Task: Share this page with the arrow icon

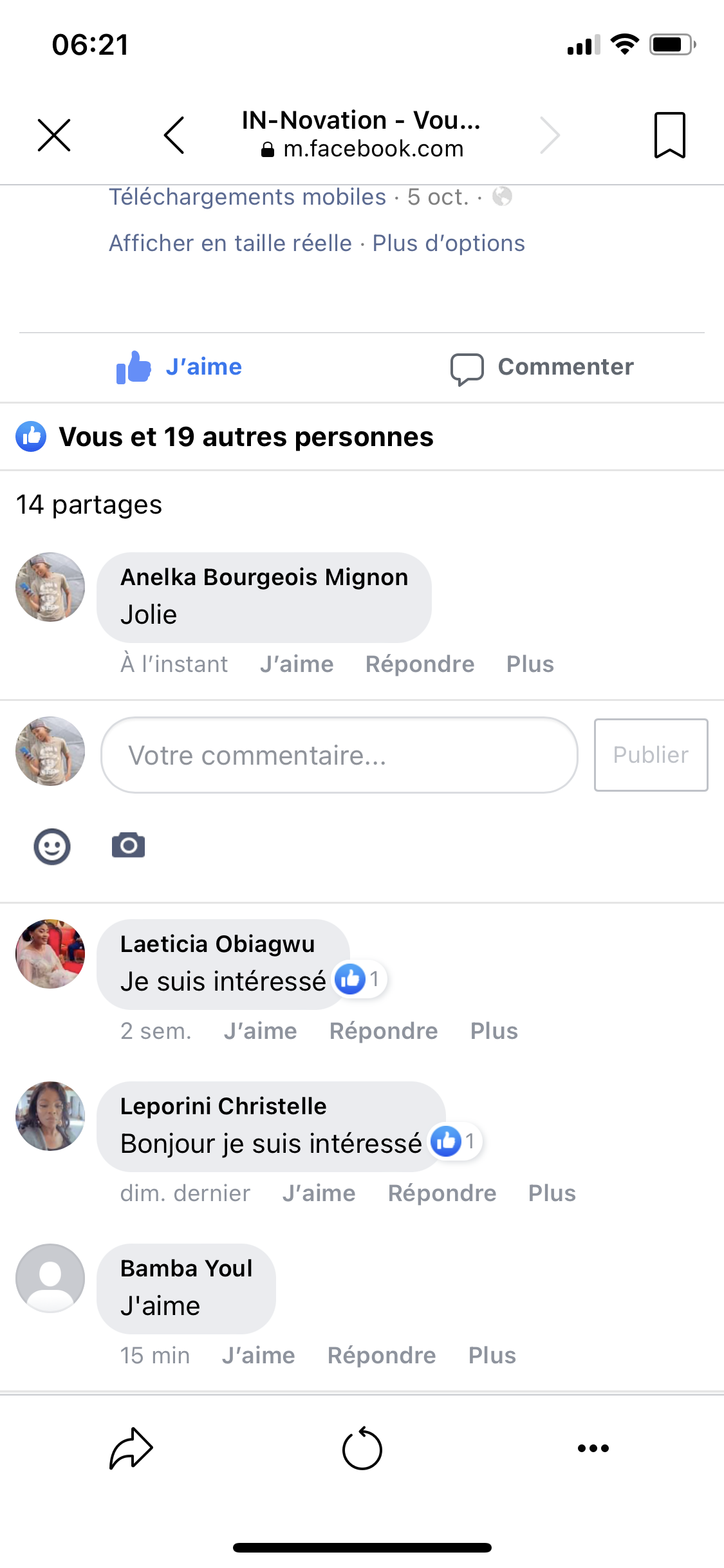Action: 131,1448
